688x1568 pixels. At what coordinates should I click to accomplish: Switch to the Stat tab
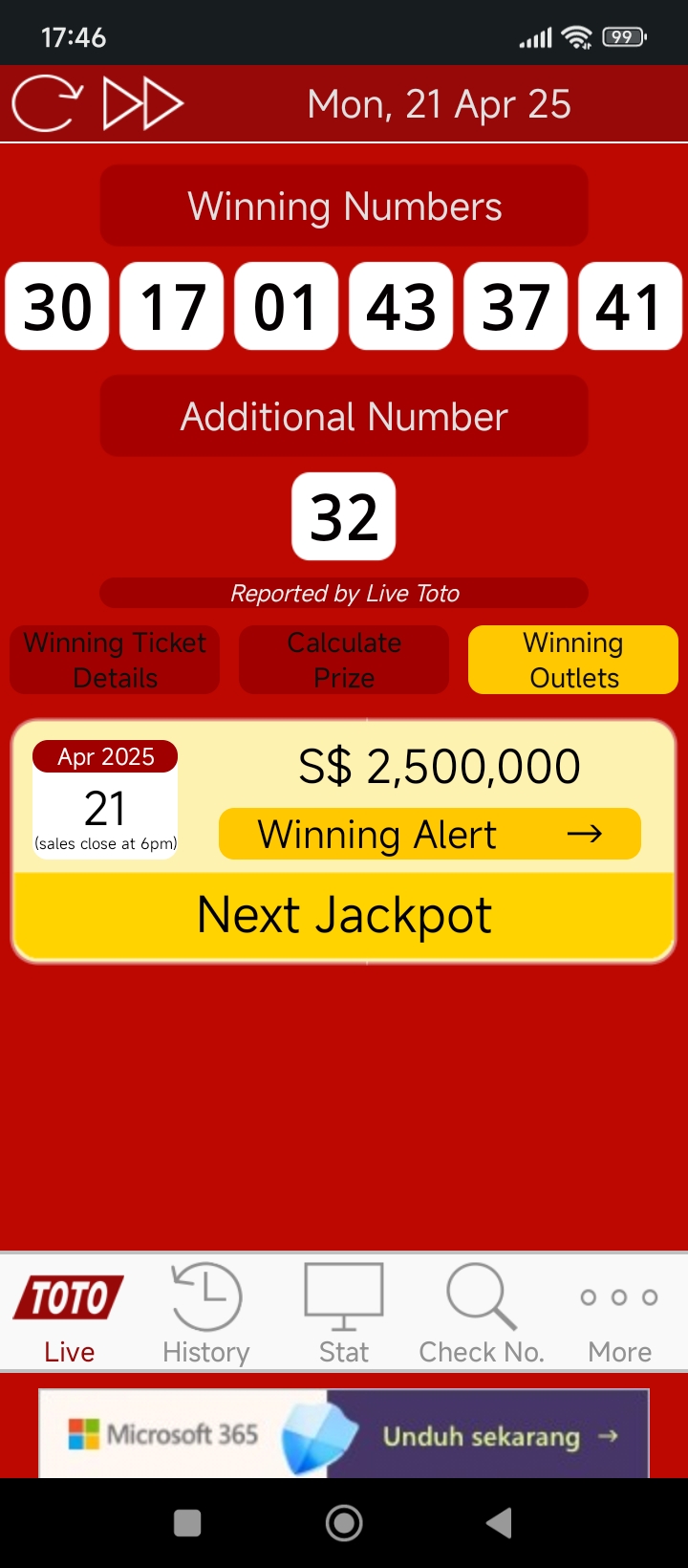[x=344, y=1312]
